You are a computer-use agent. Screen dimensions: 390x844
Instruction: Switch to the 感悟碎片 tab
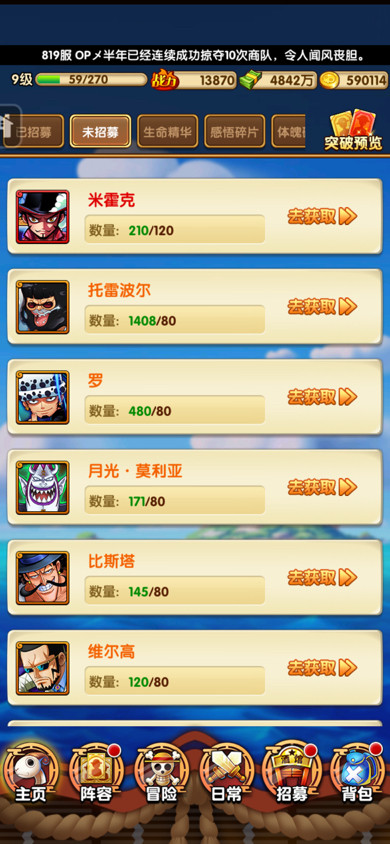(235, 131)
